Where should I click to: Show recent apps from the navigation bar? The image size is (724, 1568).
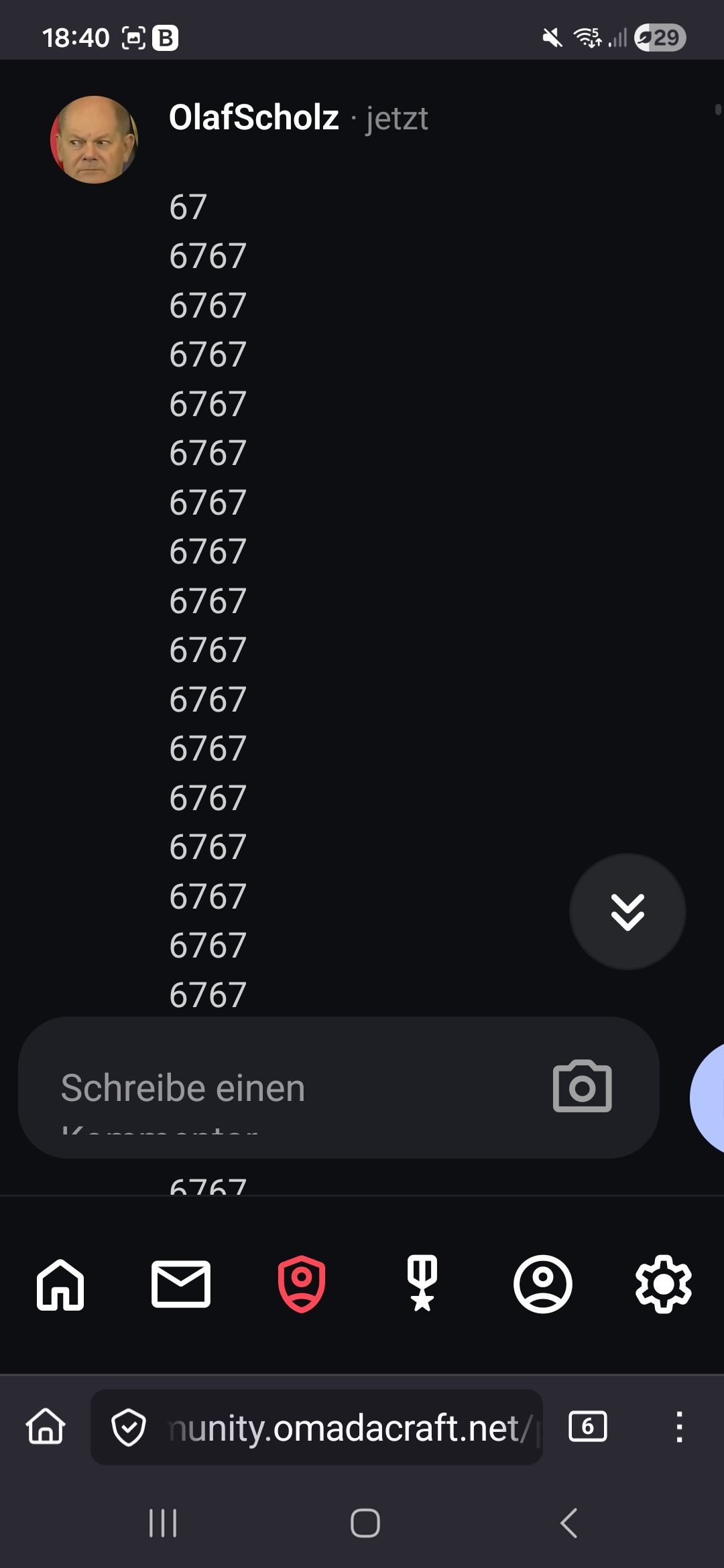163,1522
